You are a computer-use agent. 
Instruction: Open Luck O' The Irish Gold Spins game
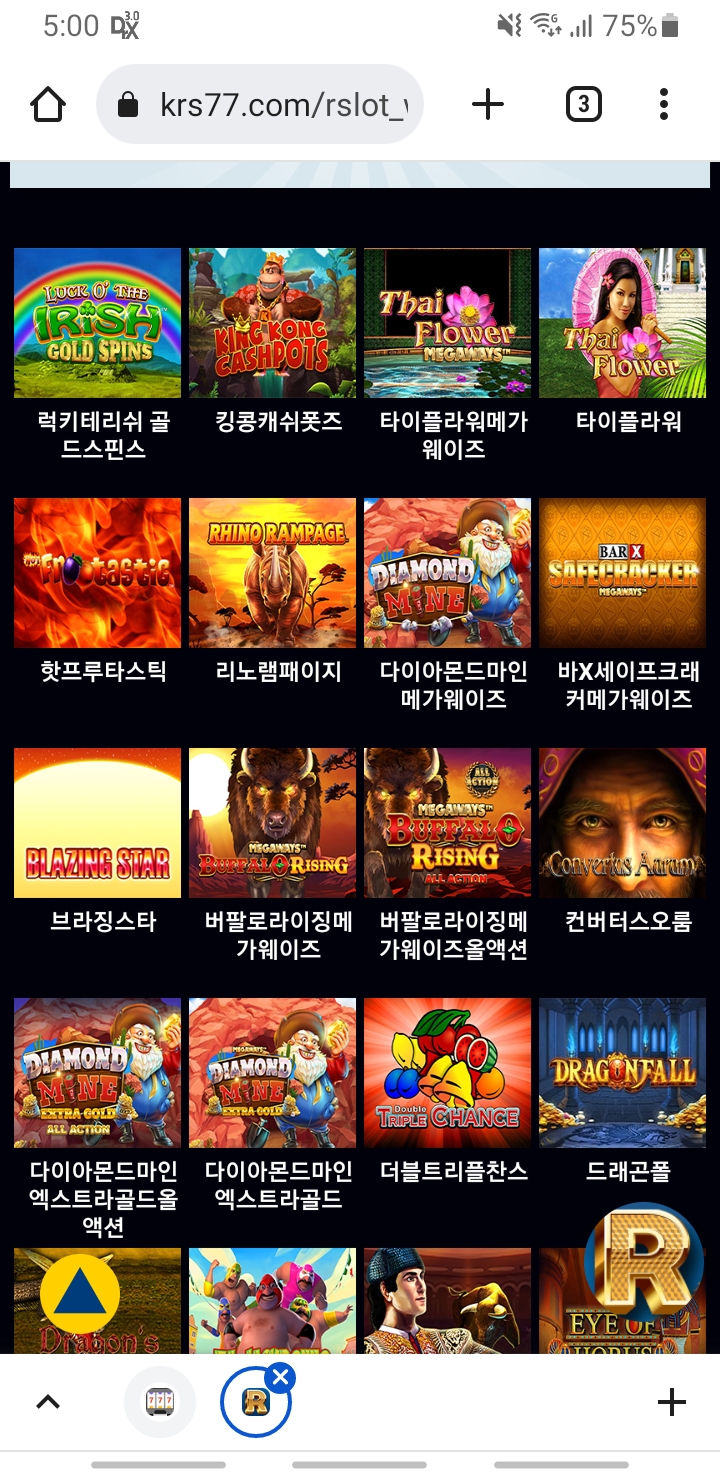97,323
